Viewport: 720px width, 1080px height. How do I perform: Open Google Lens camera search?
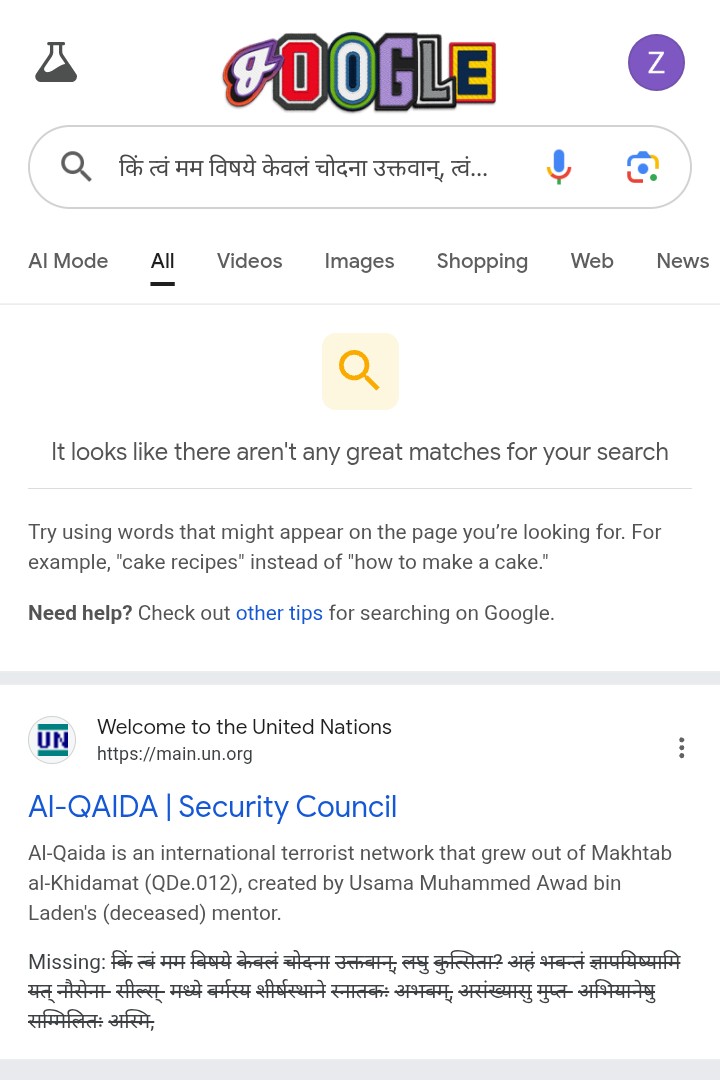[x=643, y=167]
